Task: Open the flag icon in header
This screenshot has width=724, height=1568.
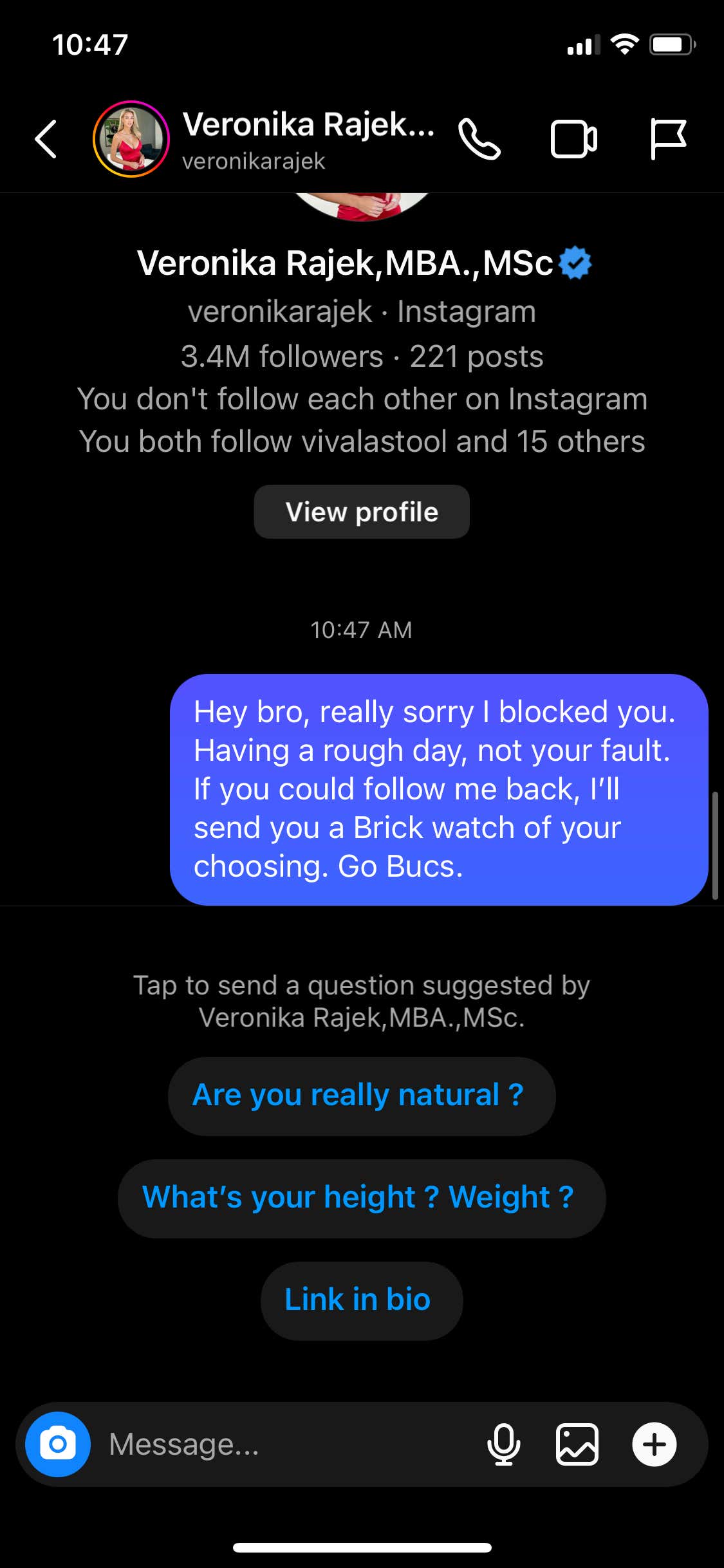Action: click(x=668, y=138)
